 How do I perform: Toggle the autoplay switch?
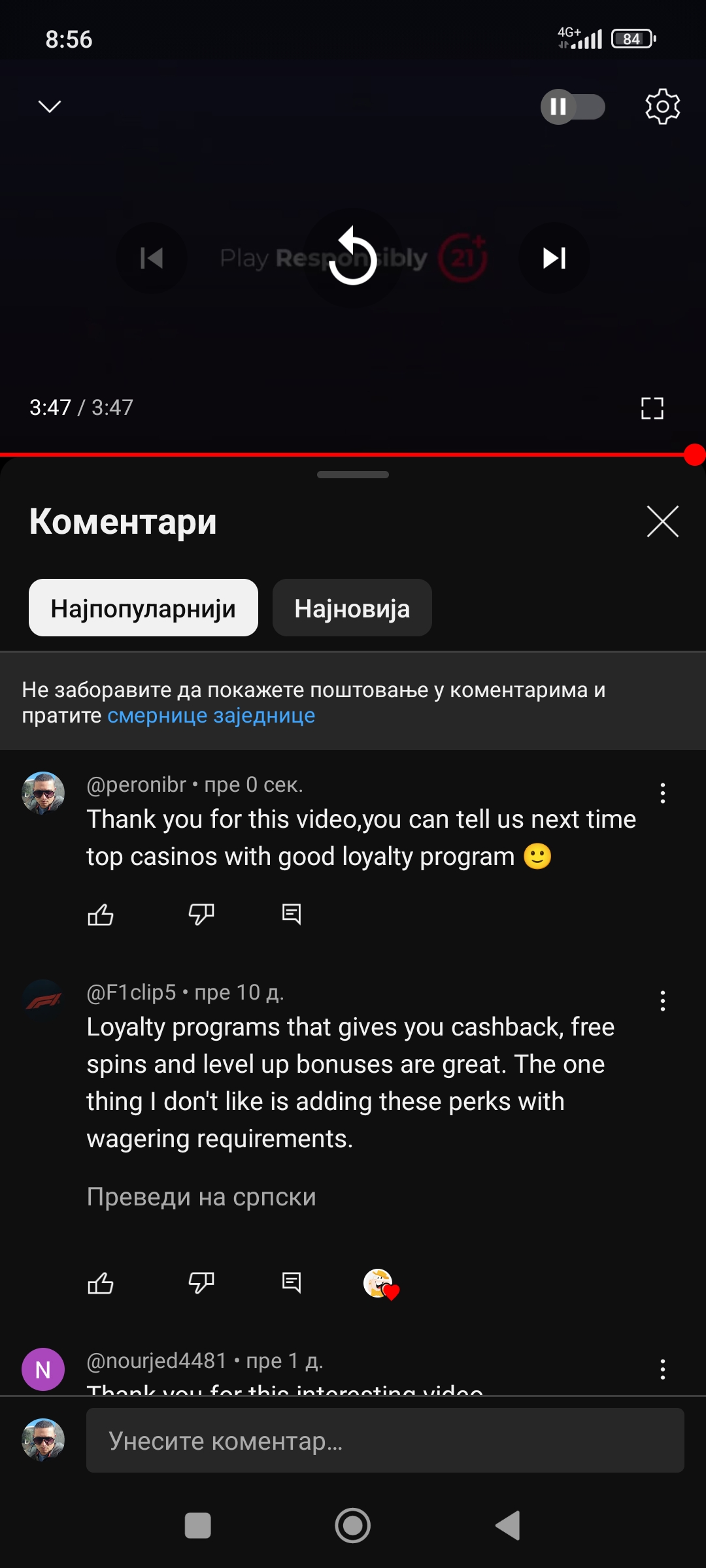(x=573, y=106)
